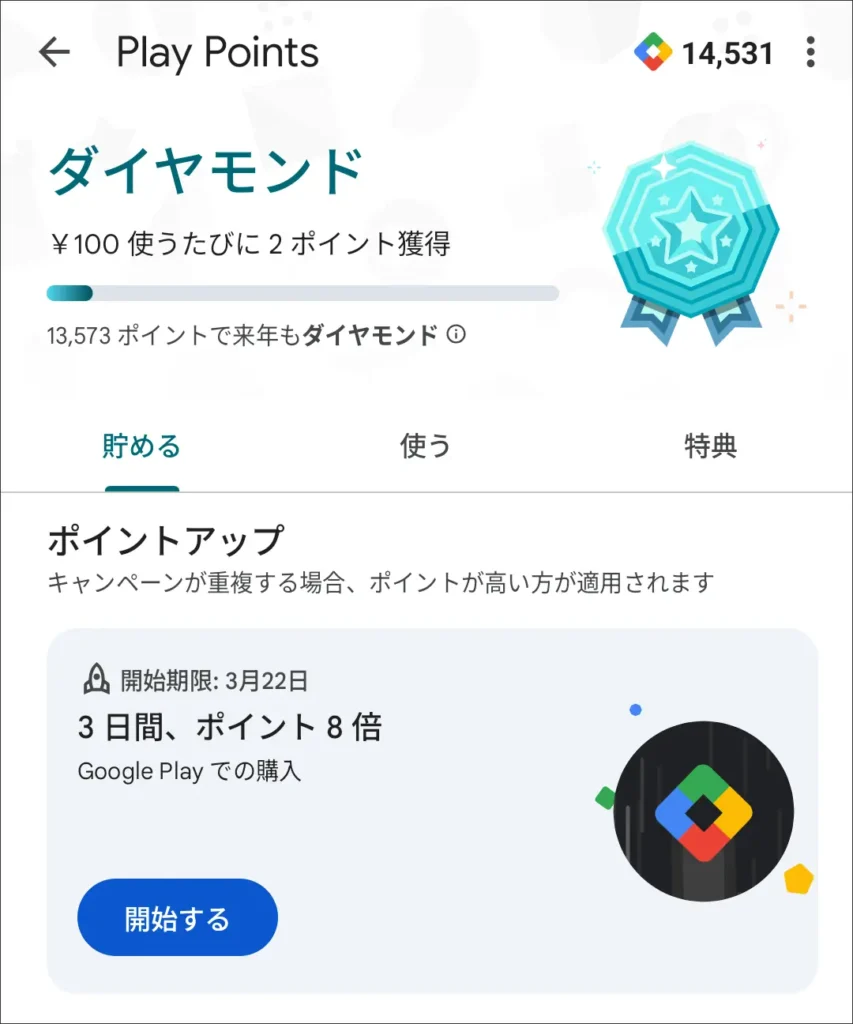Open the three-dot overflow menu

coord(810,53)
